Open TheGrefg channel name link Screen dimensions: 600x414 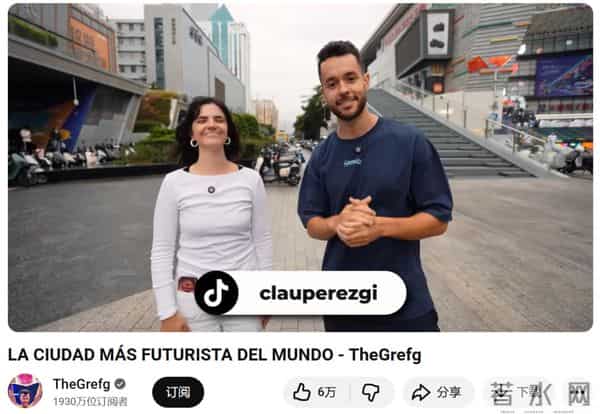[81, 384]
